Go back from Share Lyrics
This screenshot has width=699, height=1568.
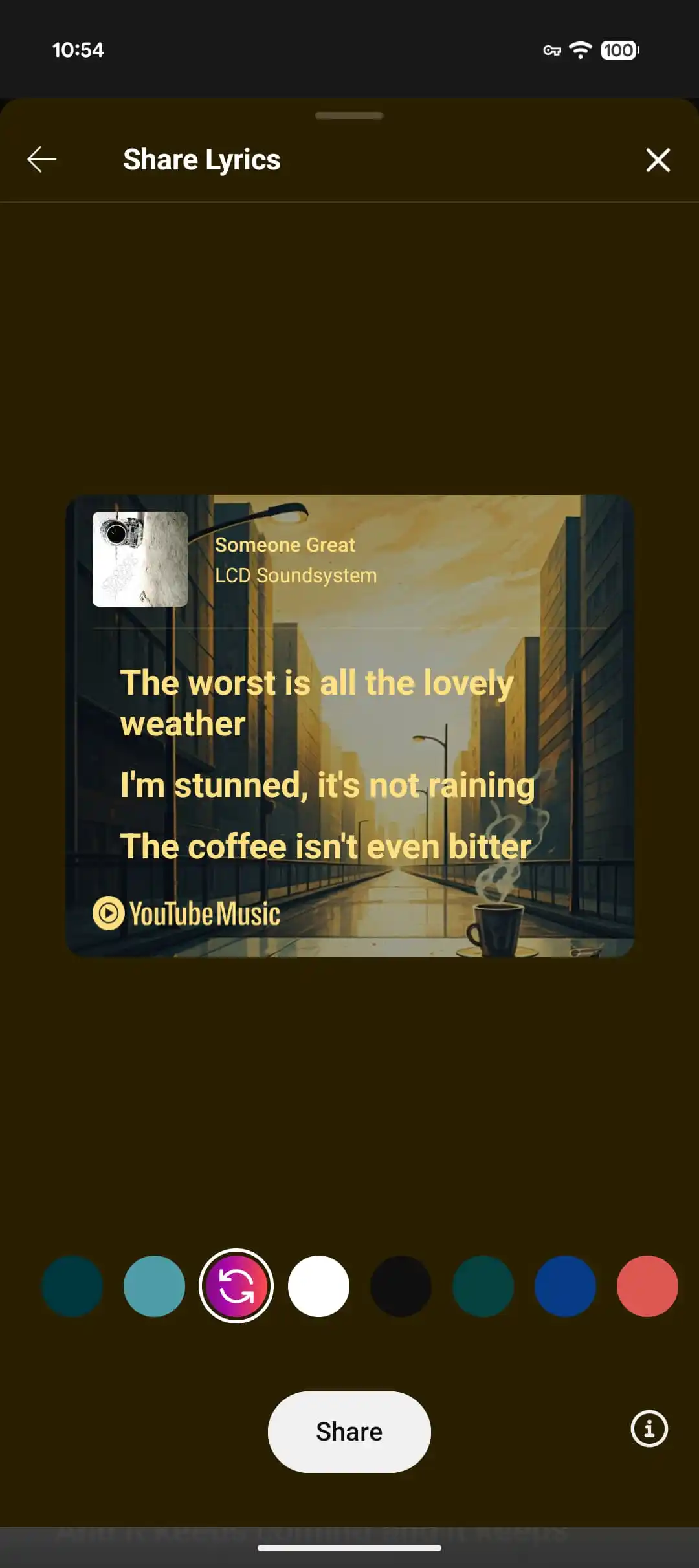tap(42, 160)
